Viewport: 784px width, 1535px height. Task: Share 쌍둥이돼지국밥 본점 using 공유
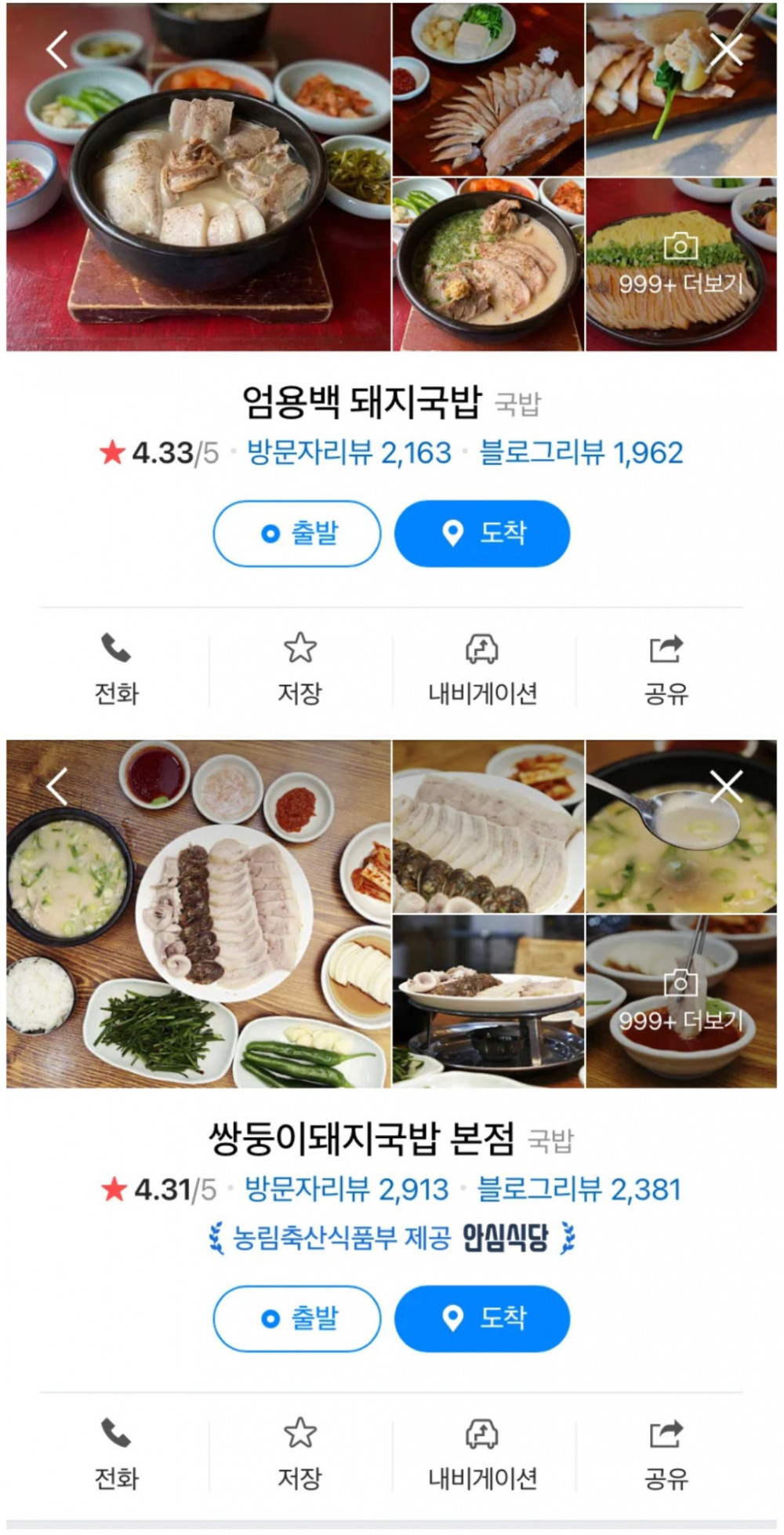click(x=666, y=1454)
